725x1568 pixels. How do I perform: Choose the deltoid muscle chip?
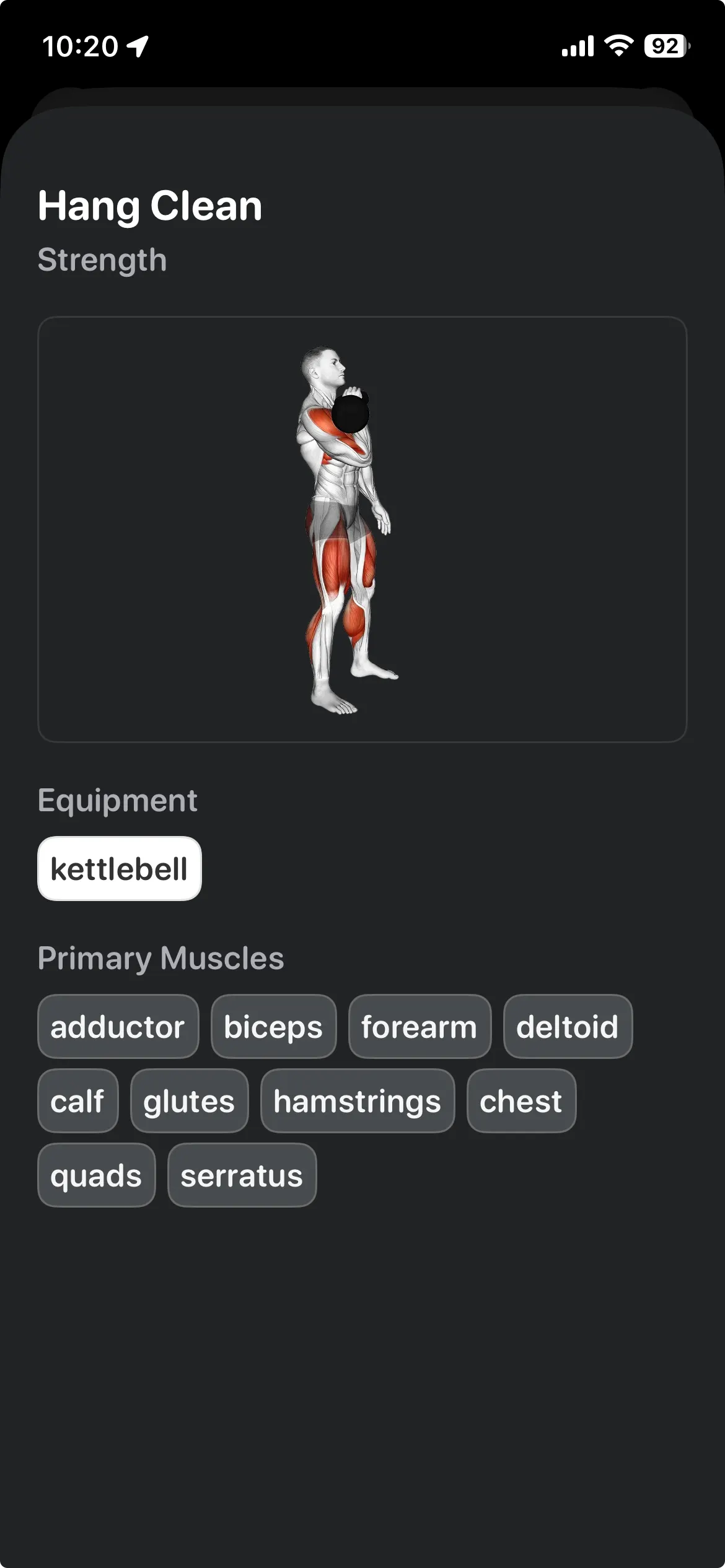coord(568,1026)
